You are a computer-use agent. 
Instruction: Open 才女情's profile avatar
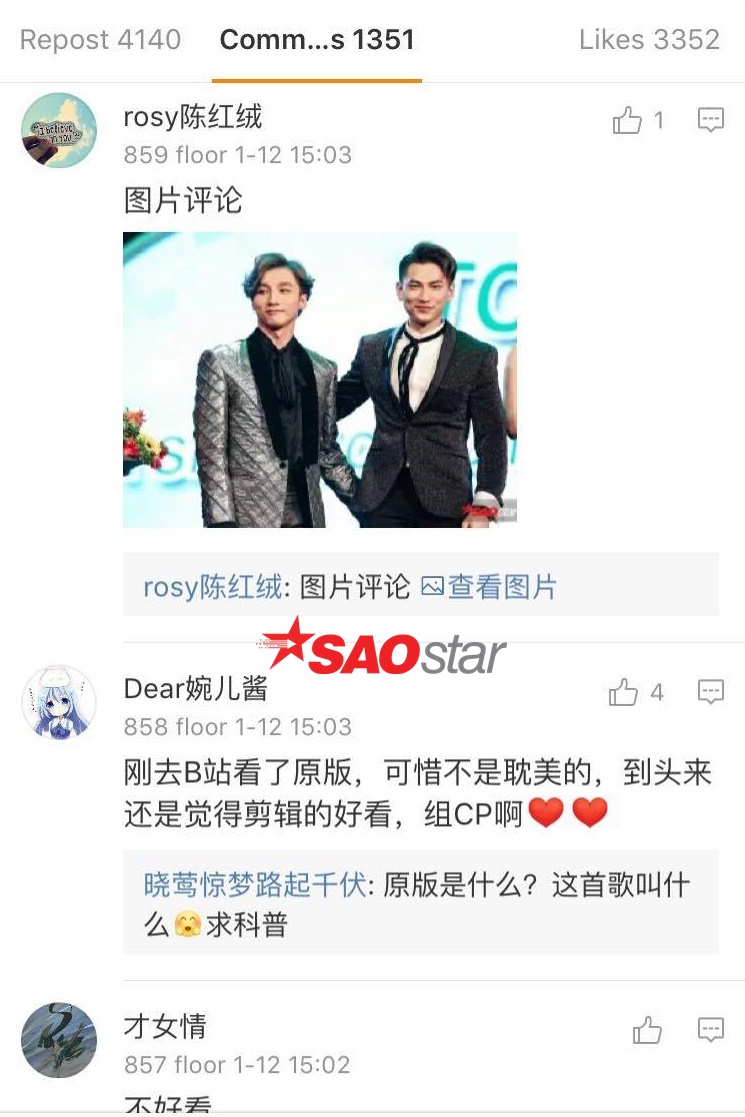[x=59, y=1040]
